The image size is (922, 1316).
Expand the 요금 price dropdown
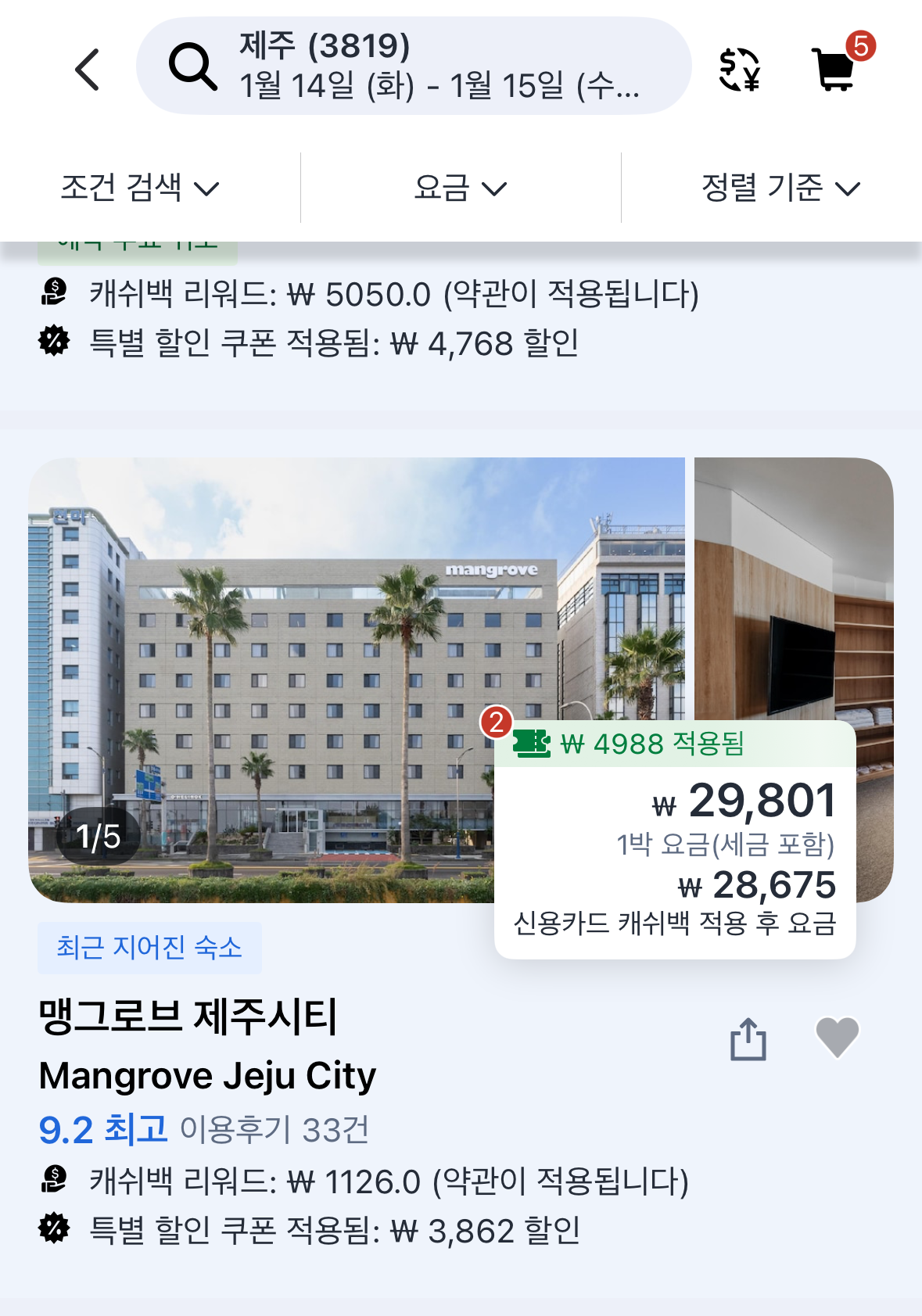(461, 188)
